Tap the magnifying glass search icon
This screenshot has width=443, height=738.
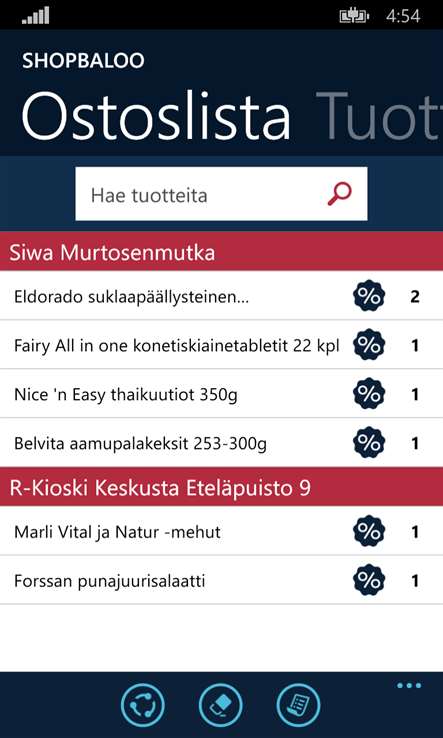pos(339,194)
